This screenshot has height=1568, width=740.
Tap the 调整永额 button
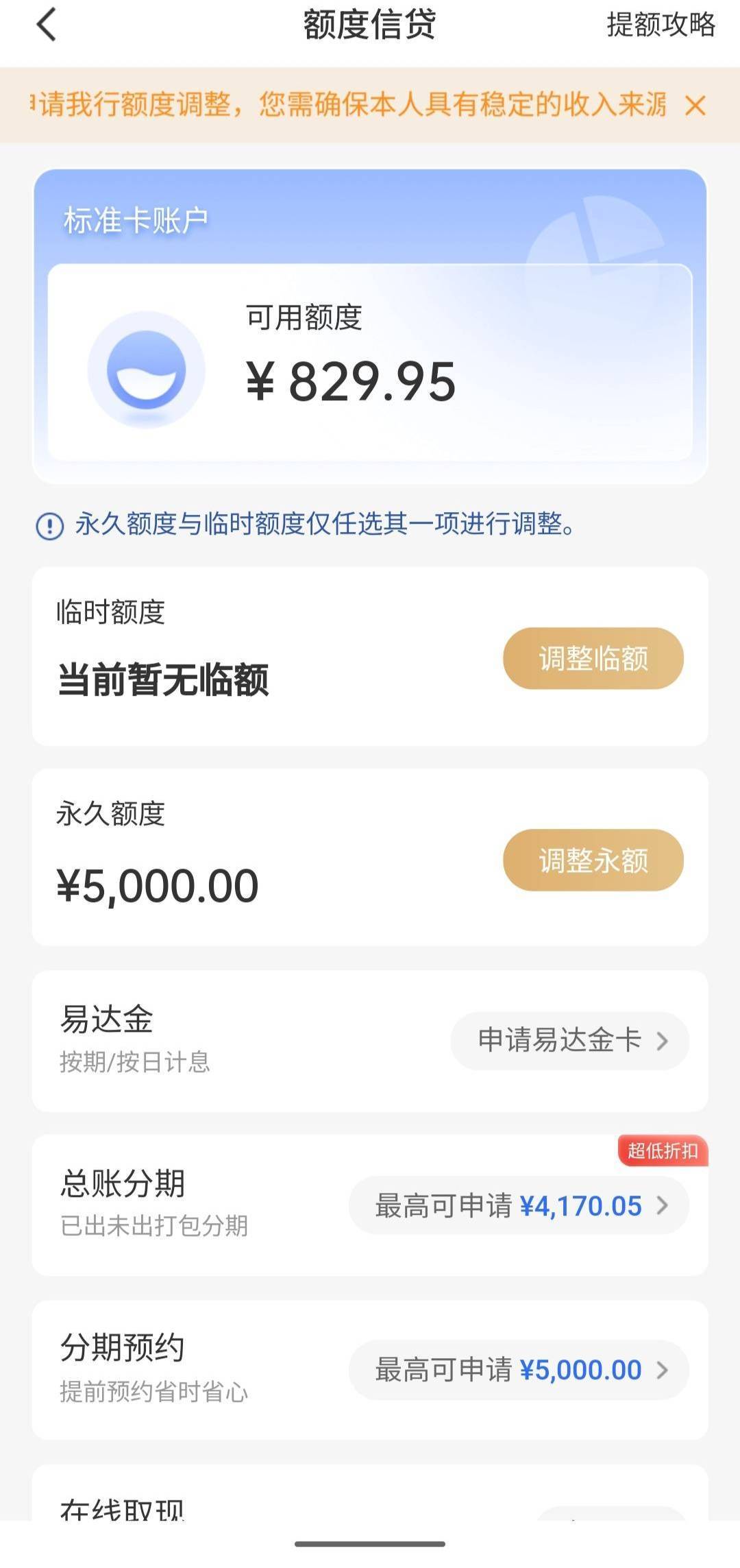pos(593,860)
